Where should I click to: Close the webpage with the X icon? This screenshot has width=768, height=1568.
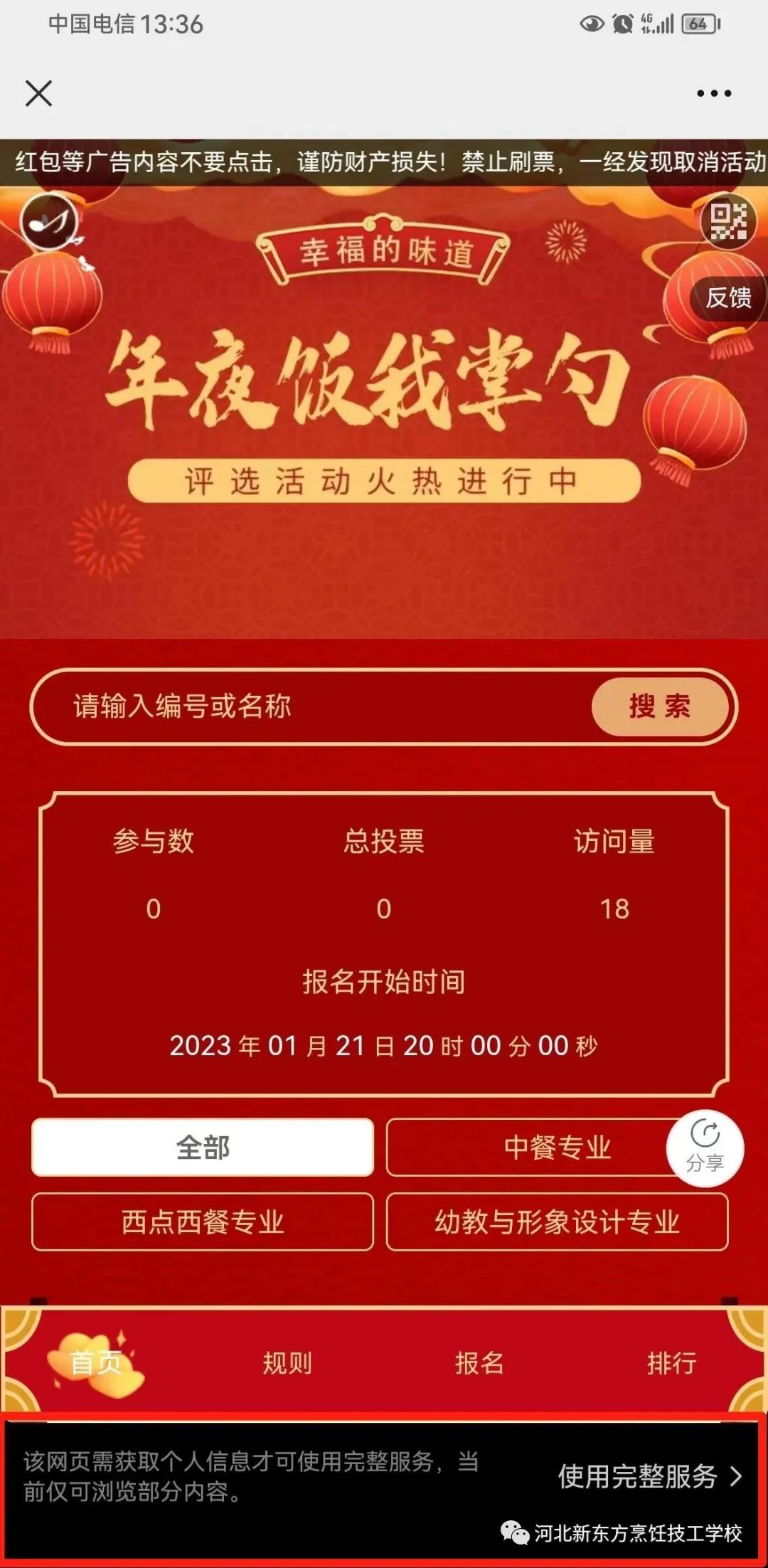38,93
